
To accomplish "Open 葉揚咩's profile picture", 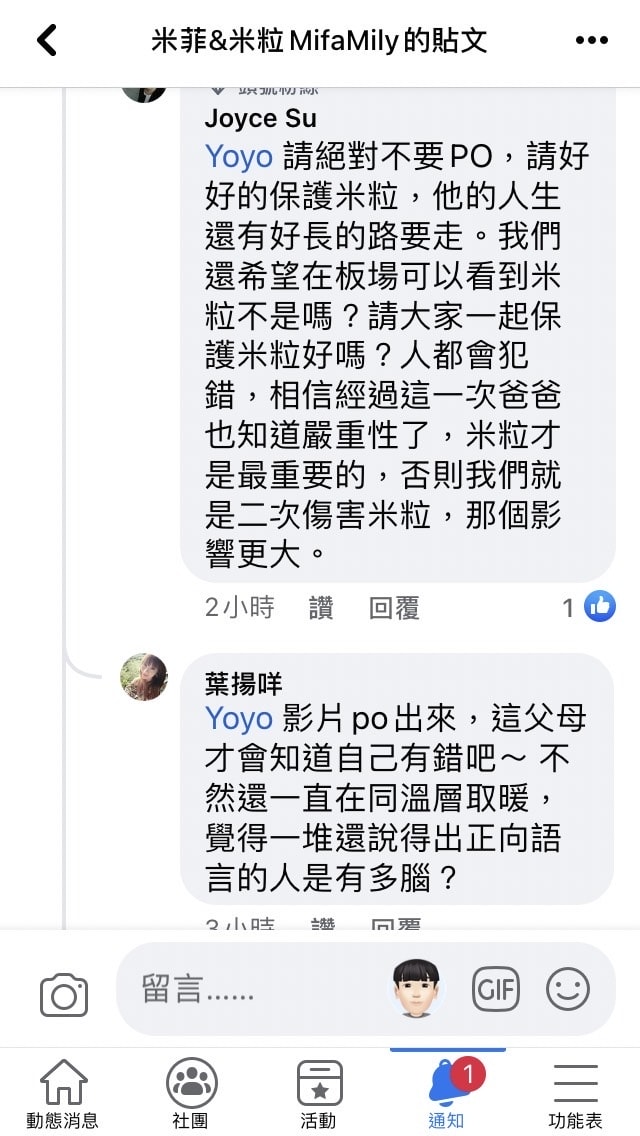I will pos(143,677).
